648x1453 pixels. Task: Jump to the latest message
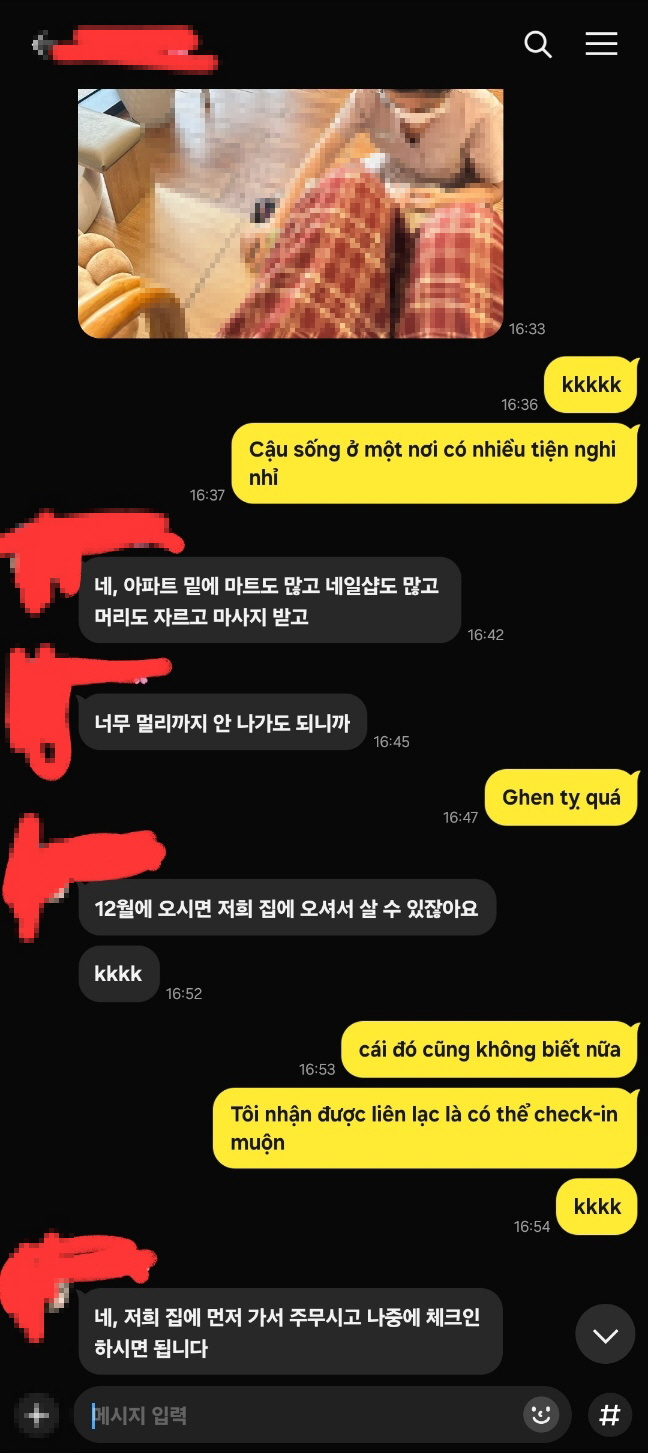(x=605, y=1335)
